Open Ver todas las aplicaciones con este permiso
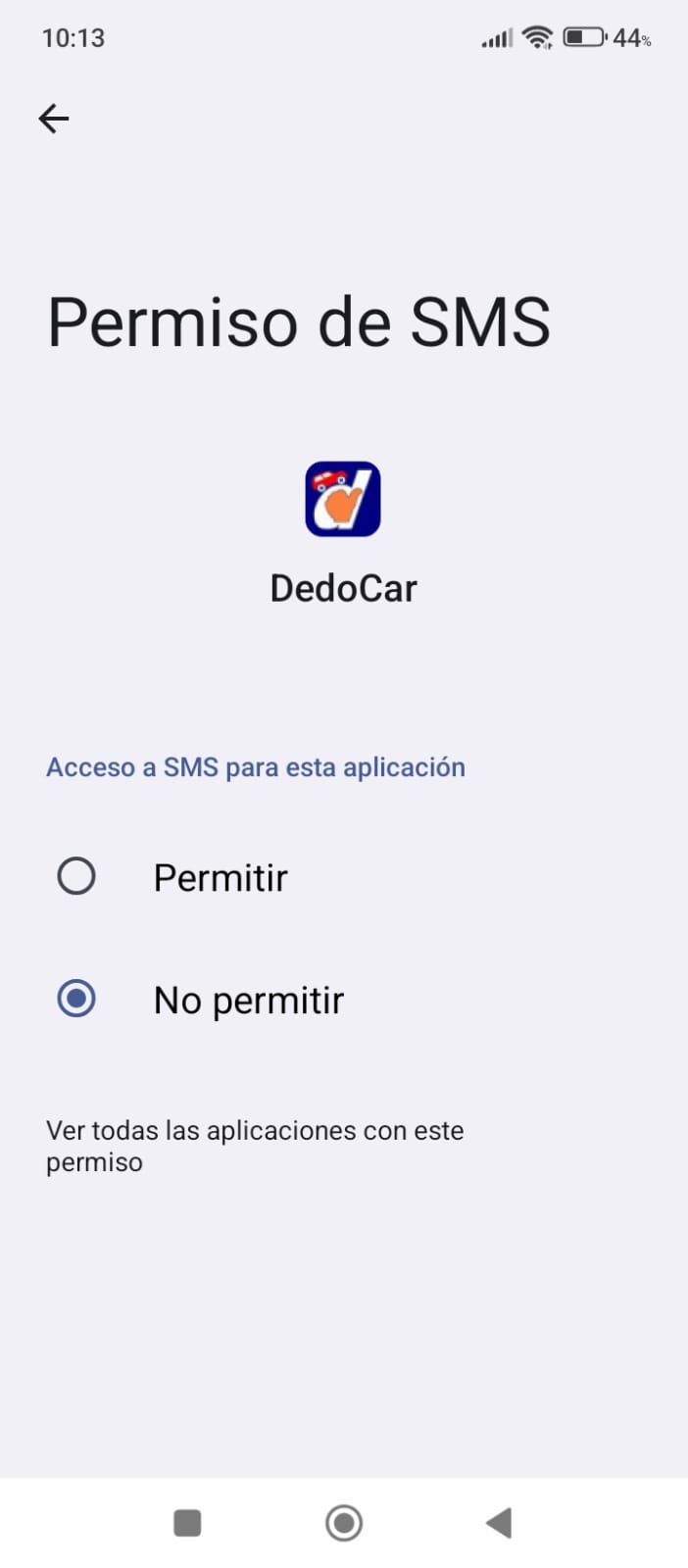 (254, 1146)
